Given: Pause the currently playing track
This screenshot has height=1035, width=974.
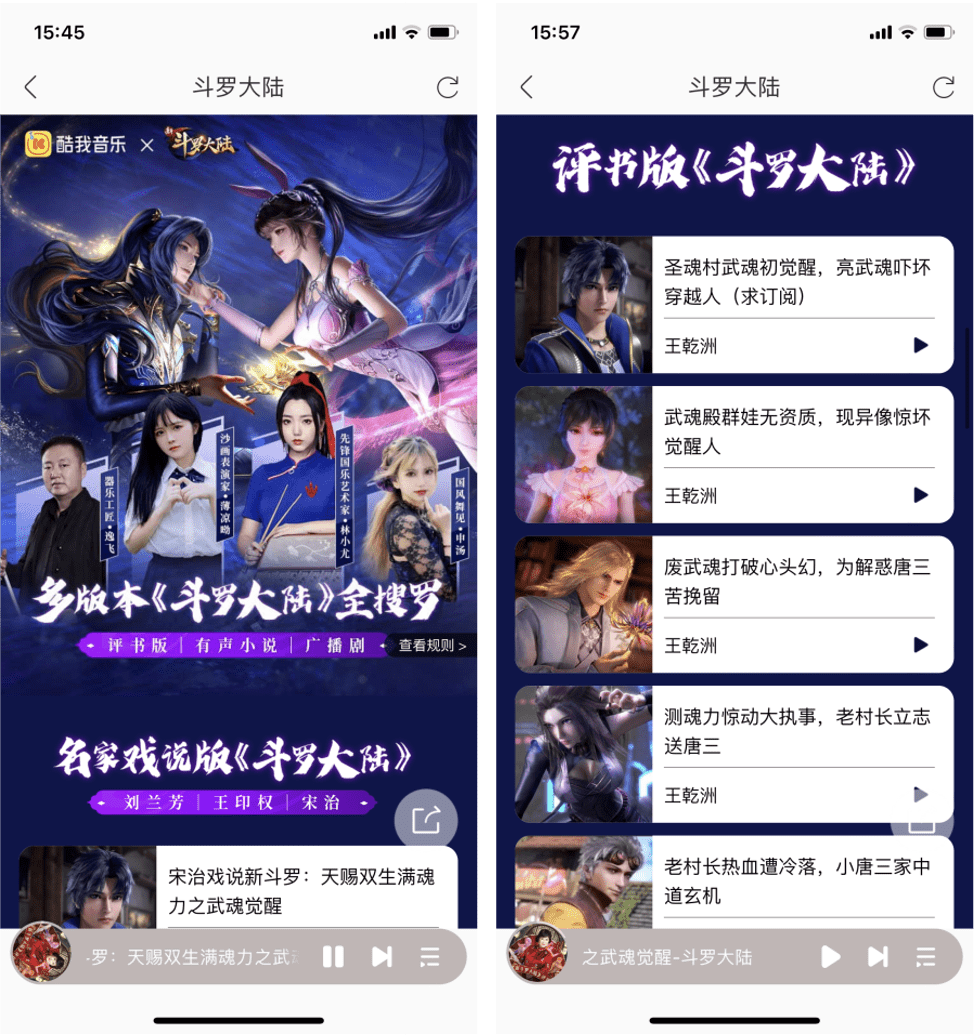Looking at the screenshot, I should point(333,957).
